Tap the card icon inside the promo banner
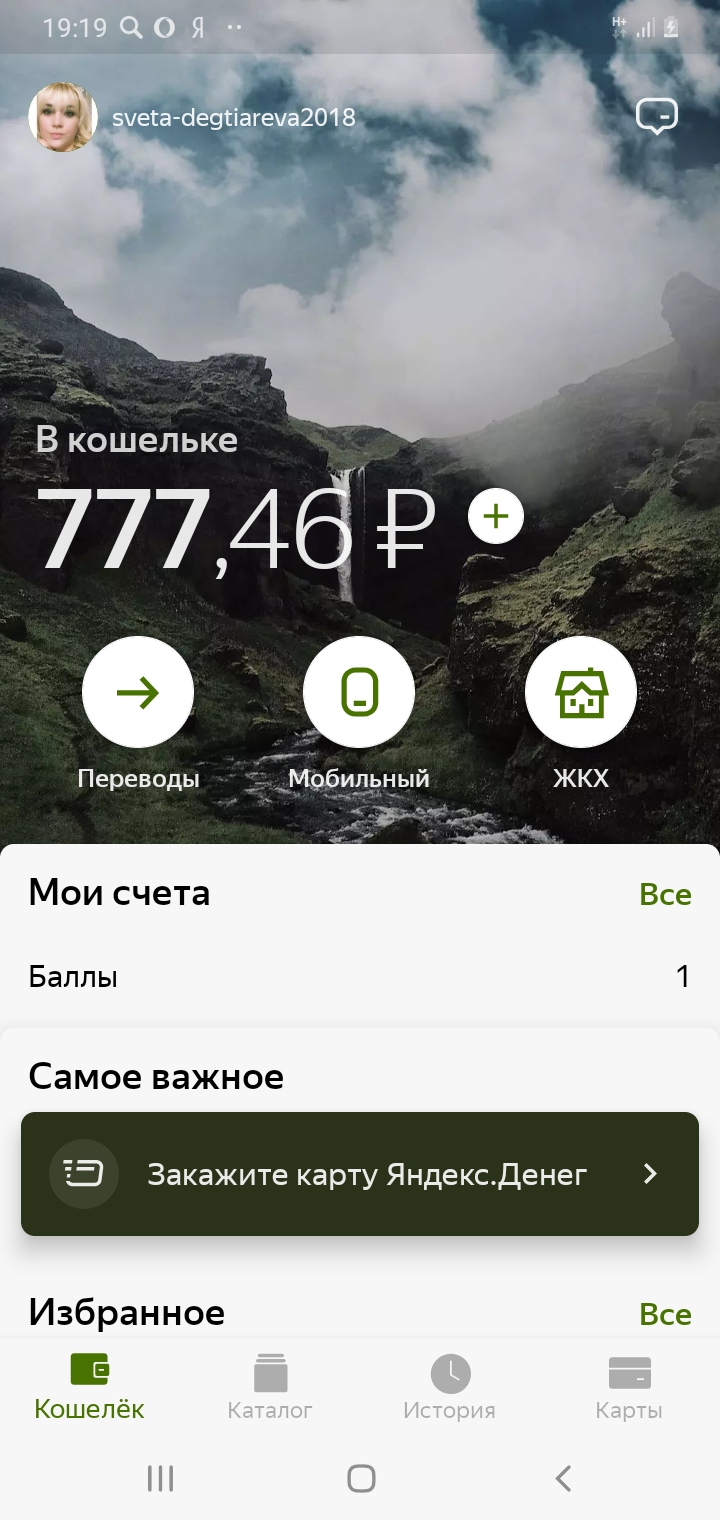Image resolution: width=720 pixels, height=1520 pixels. click(84, 1174)
